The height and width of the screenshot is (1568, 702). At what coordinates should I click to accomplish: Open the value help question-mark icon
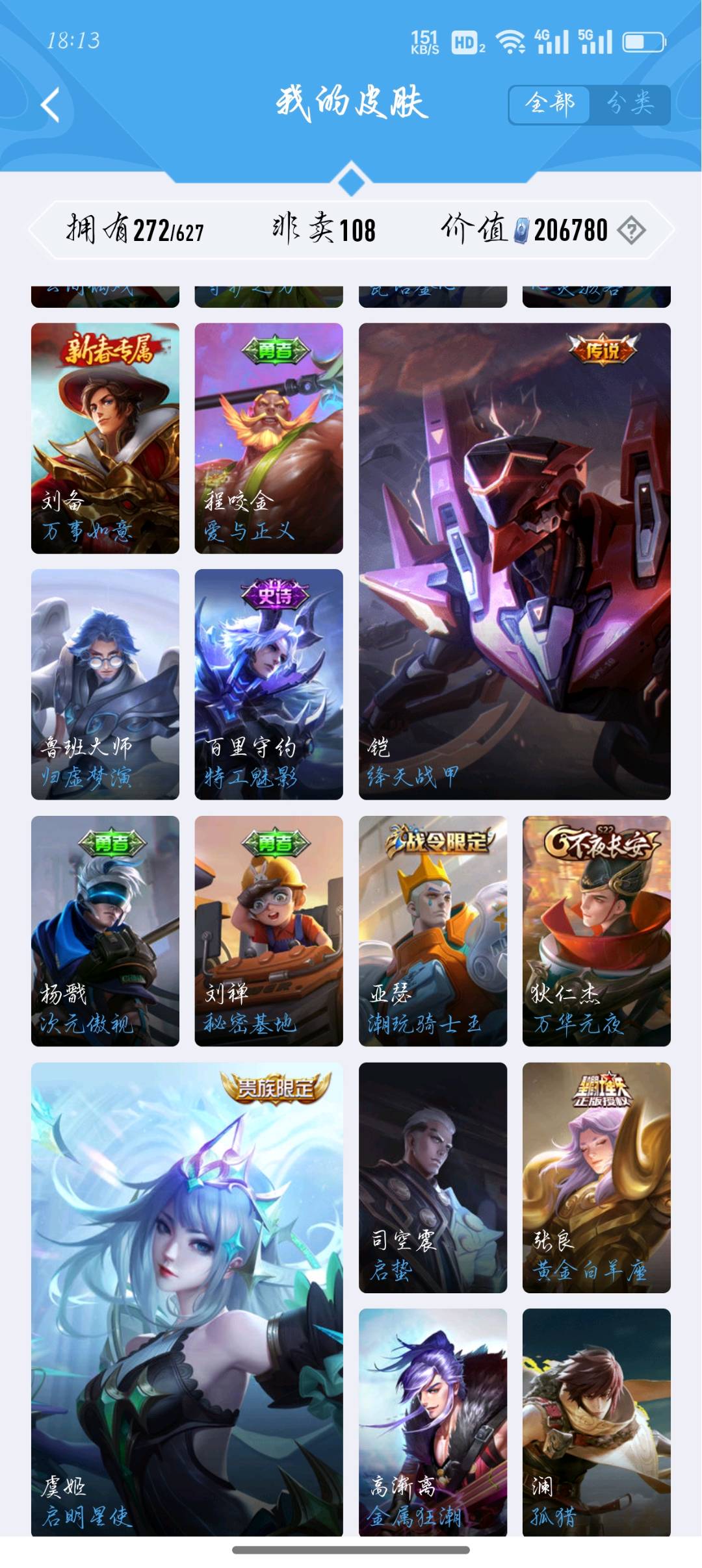(x=630, y=230)
